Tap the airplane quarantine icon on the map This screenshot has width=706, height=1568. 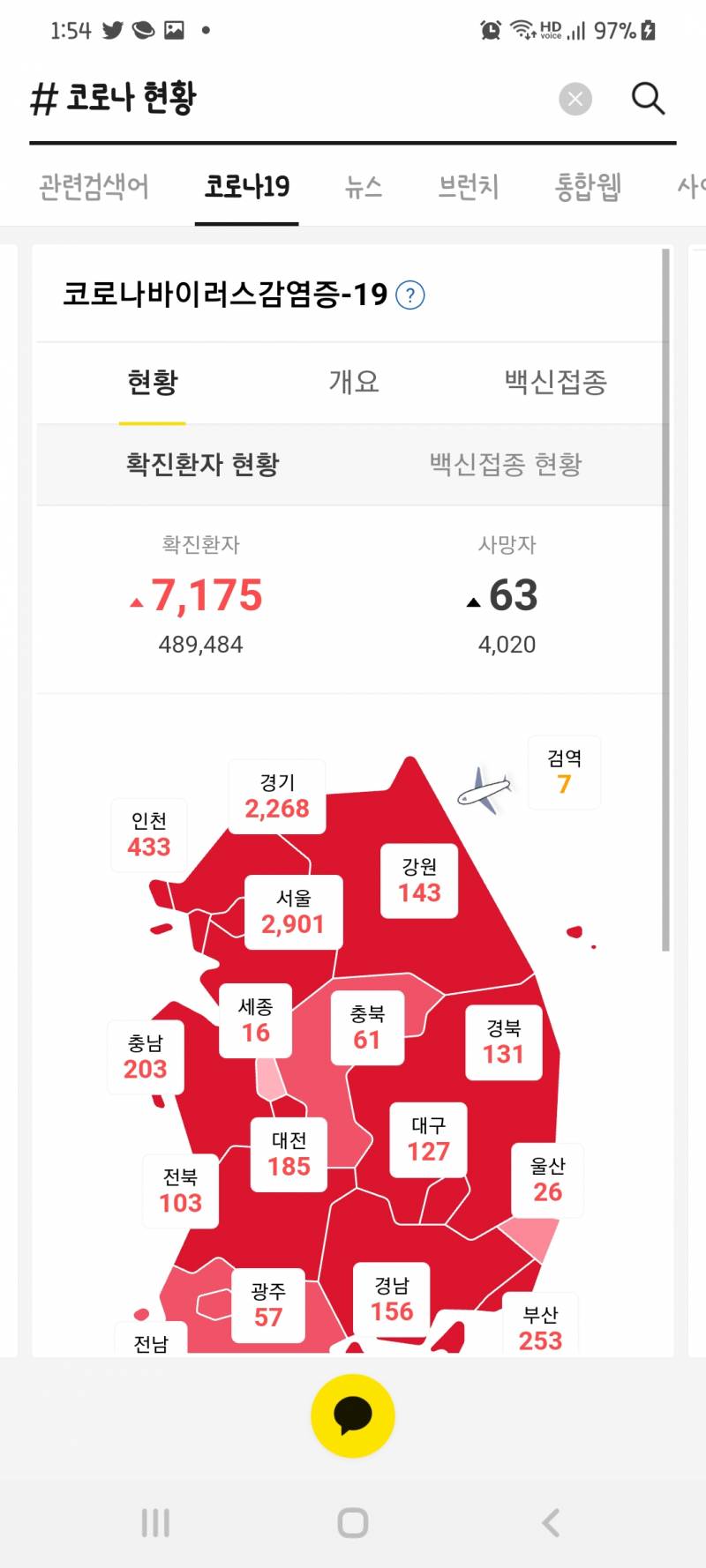click(x=484, y=788)
